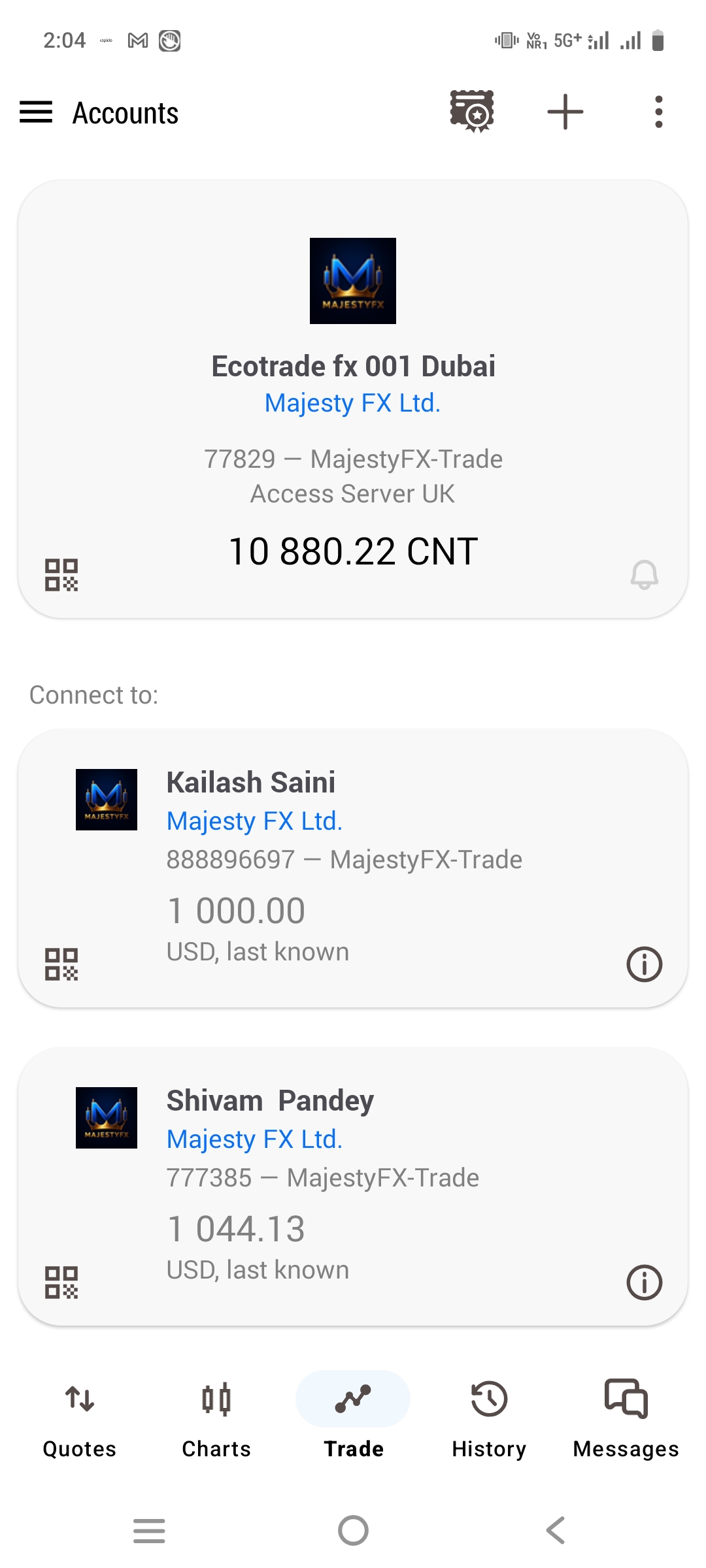Viewport: 706px width, 1568px height.
Task: Show QR code for Shivam Pandey account
Action: (61, 1282)
